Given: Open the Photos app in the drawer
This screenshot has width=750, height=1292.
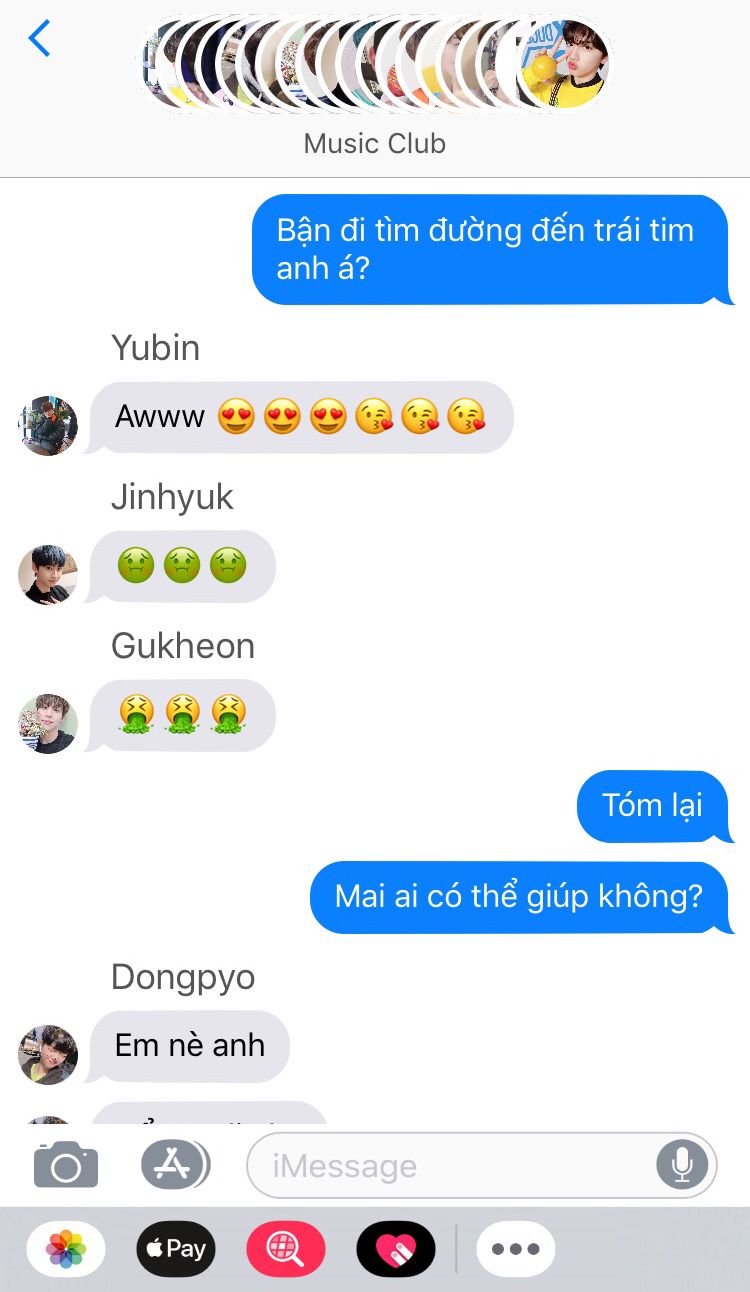Looking at the screenshot, I should click(66, 1249).
